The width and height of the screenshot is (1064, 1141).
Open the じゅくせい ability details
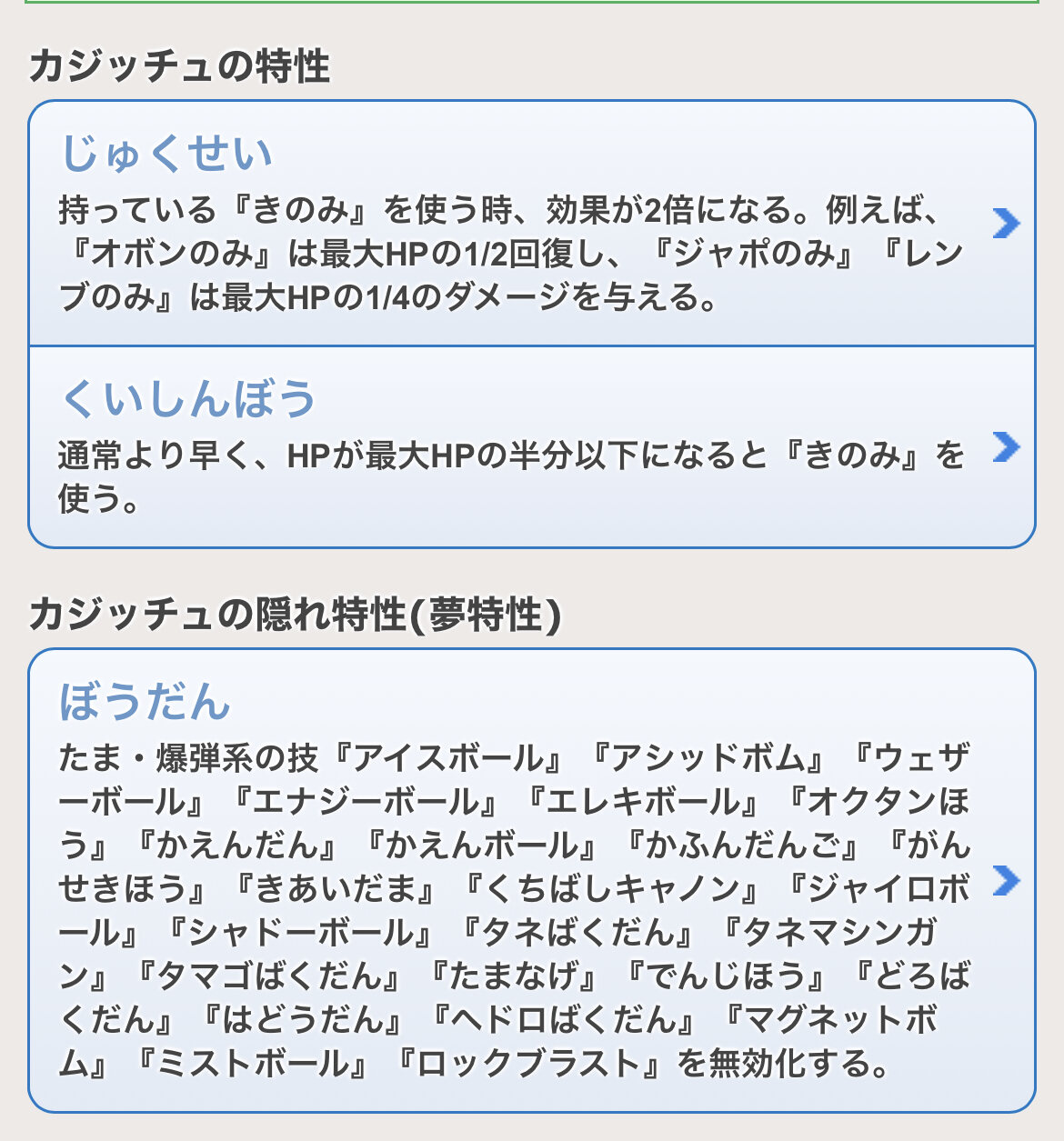coord(531,224)
